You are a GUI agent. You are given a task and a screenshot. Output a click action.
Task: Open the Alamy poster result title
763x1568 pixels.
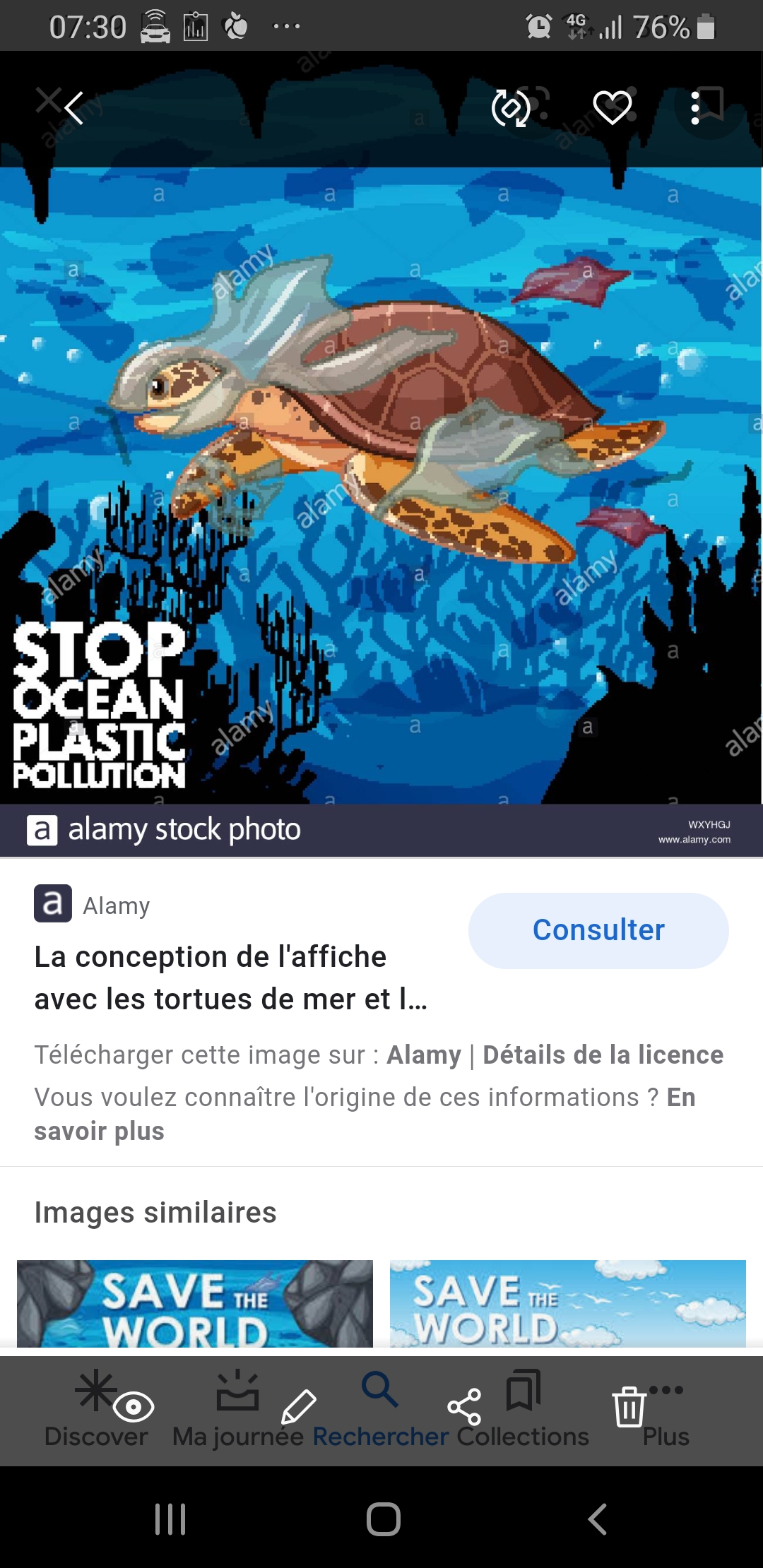pos(230,978)
